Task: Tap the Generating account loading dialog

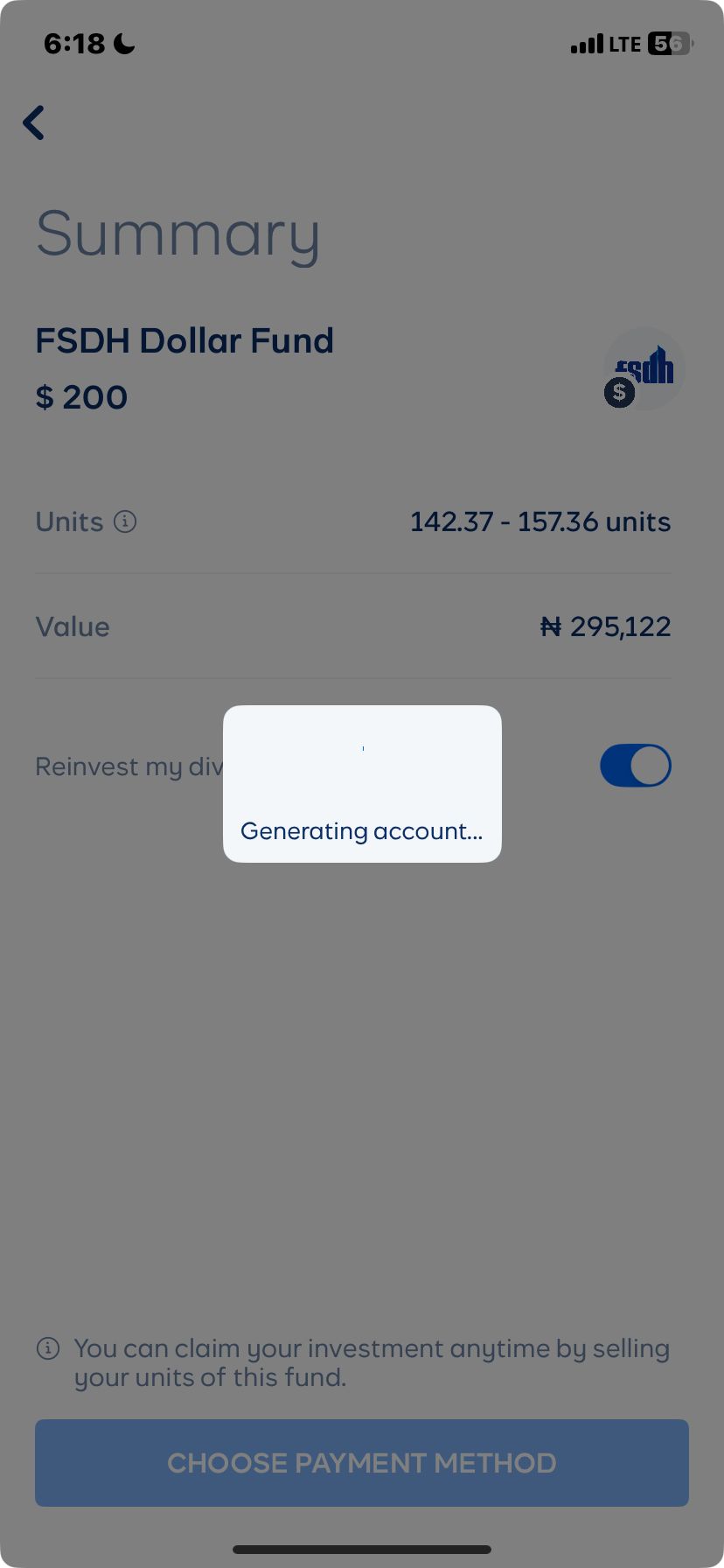Action: (x=362, y=784)
